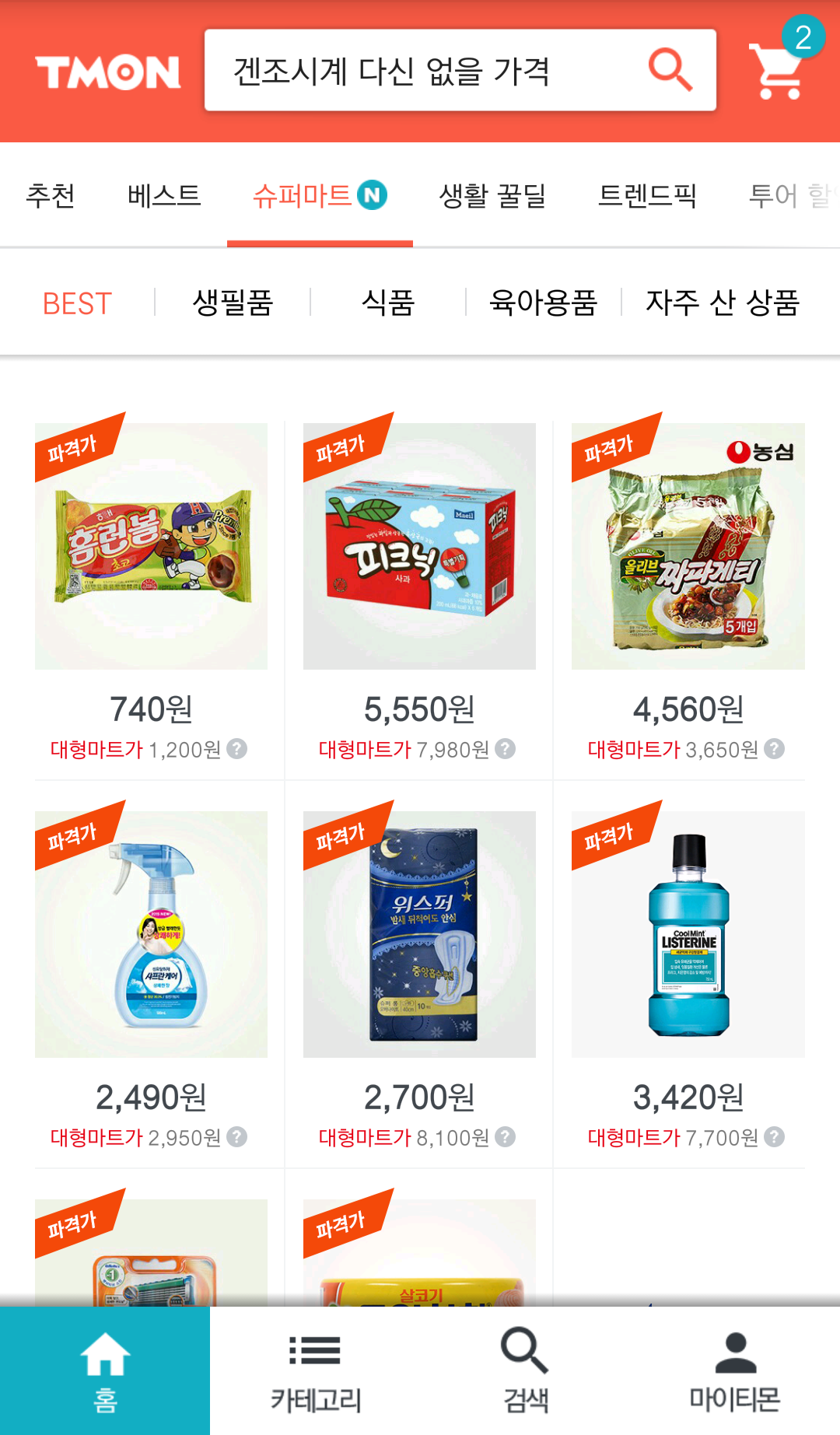
Task: Switch to the 베스트 tab
Action: tap(164, 195)
